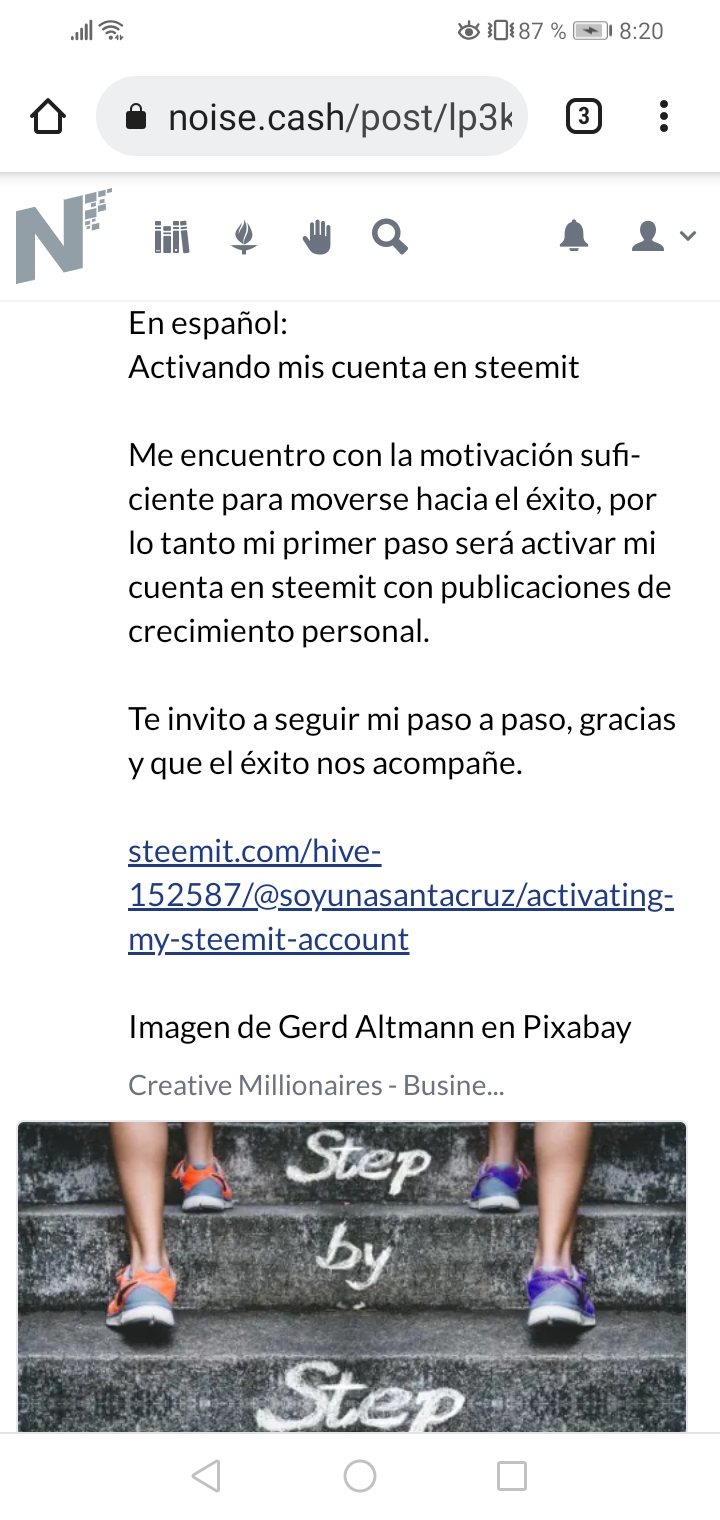720x1520 pixels.
Task: View the Step by Step image
Action: [352, 1275]
